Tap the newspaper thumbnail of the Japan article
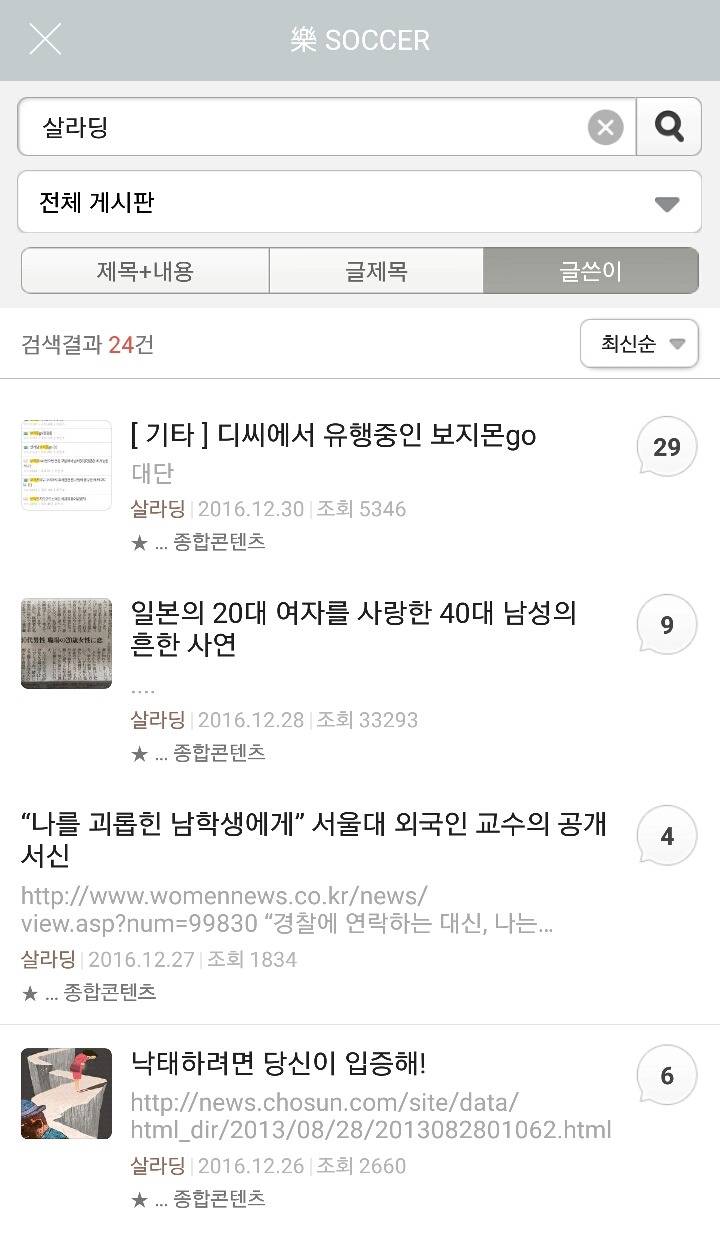The image size is (720, 1235). 66,643
